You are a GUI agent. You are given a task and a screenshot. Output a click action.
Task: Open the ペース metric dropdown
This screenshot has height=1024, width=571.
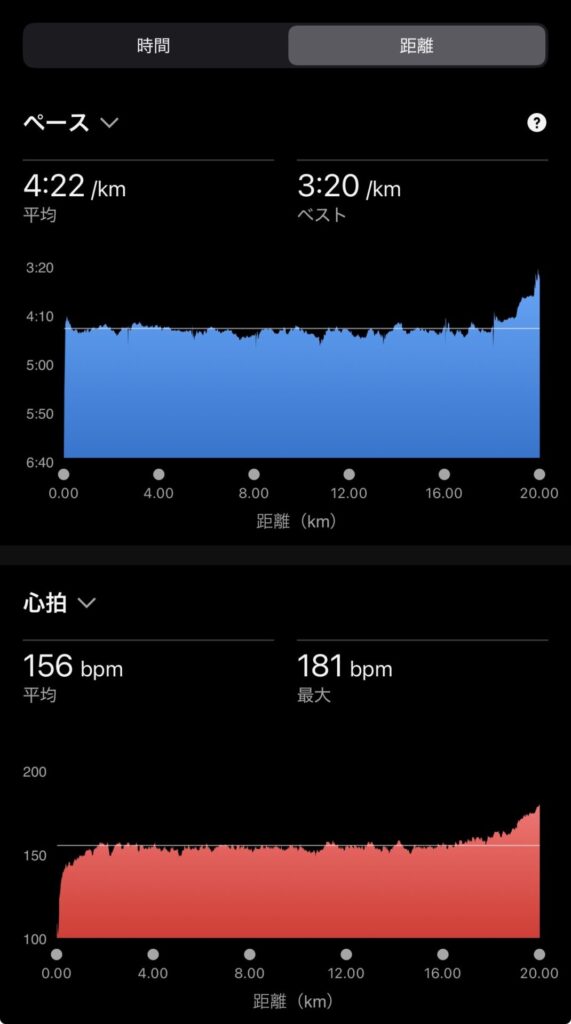[71, 123]
